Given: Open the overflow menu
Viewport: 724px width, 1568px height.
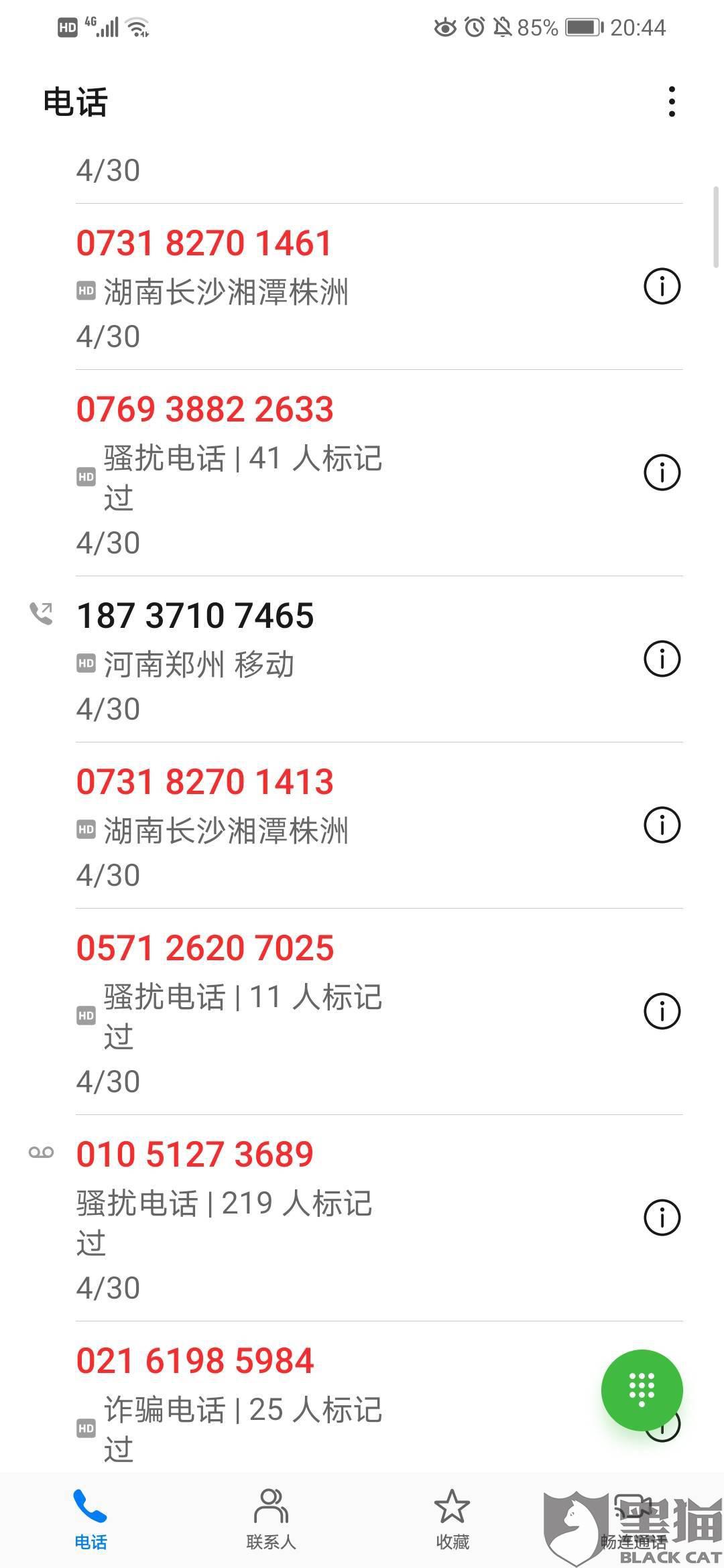Looking at the screenshot, I should (672, 102).
